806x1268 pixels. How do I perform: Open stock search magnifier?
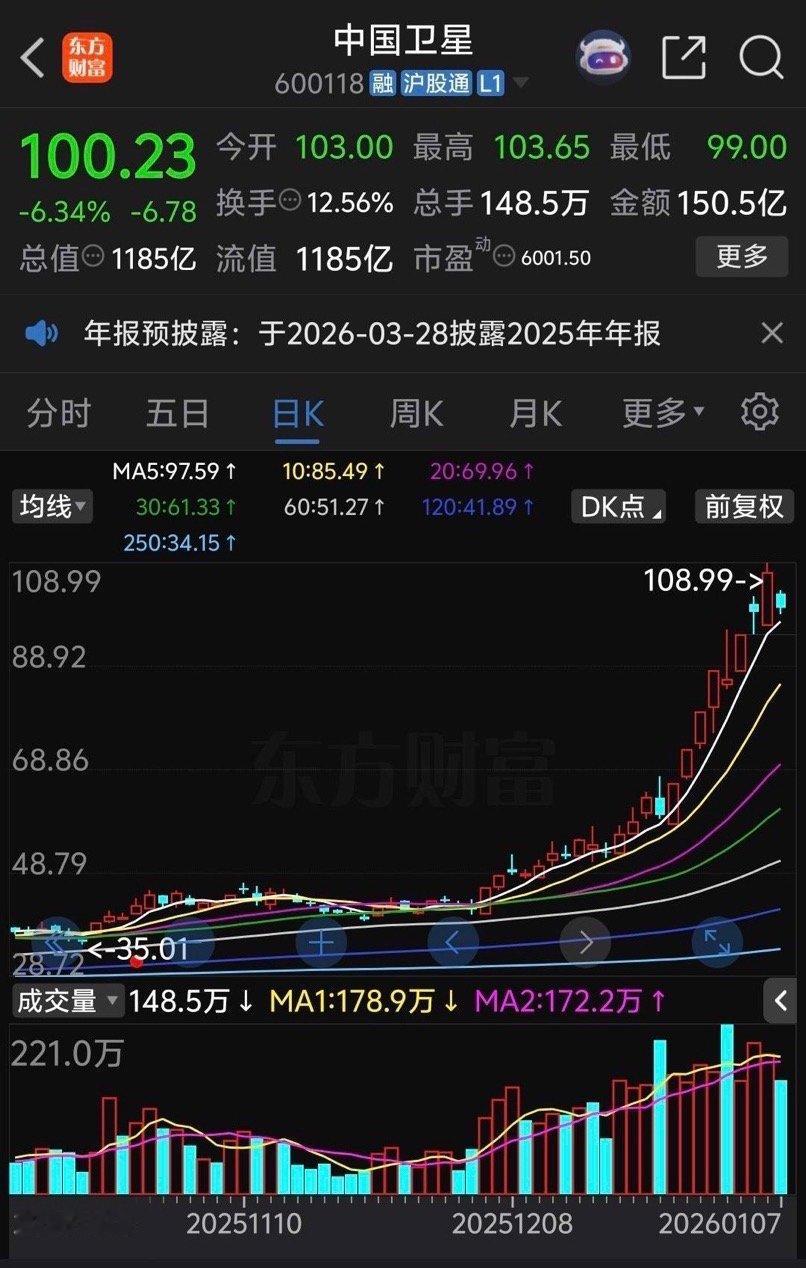760,57
